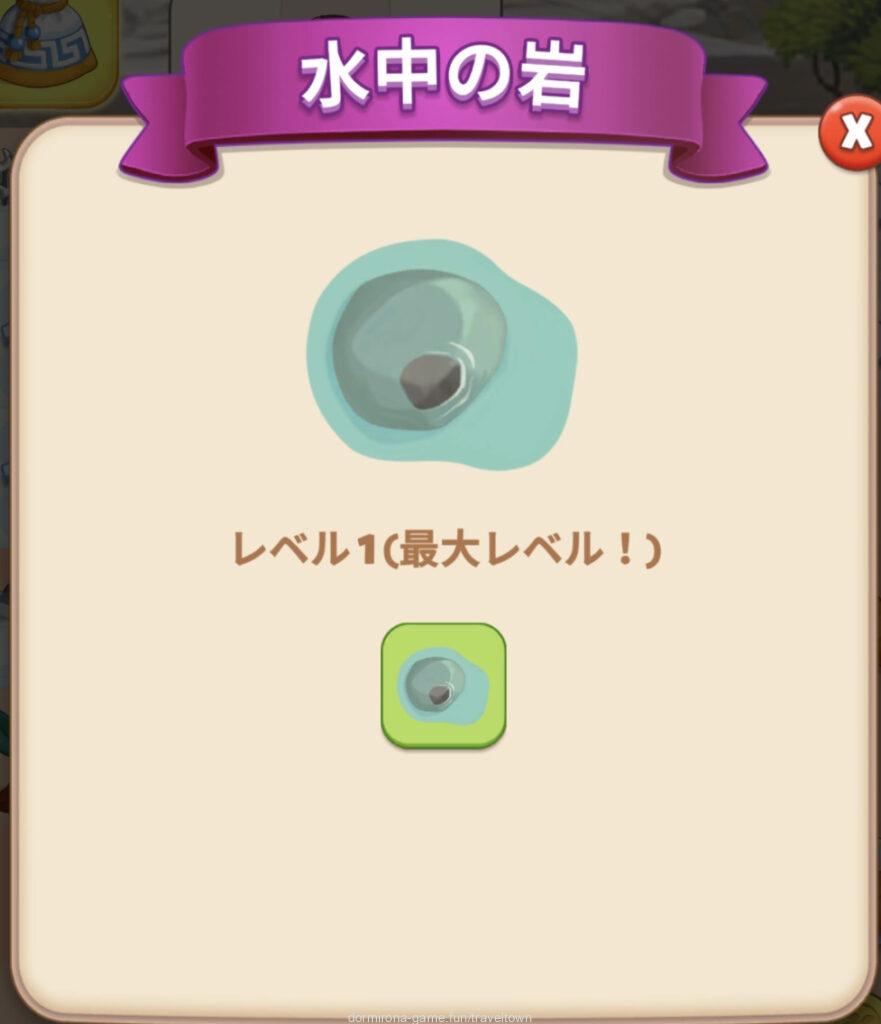The image size is (881, 1024).
Task: Select the level 1 rock item tile
Action: pos(443,685)
